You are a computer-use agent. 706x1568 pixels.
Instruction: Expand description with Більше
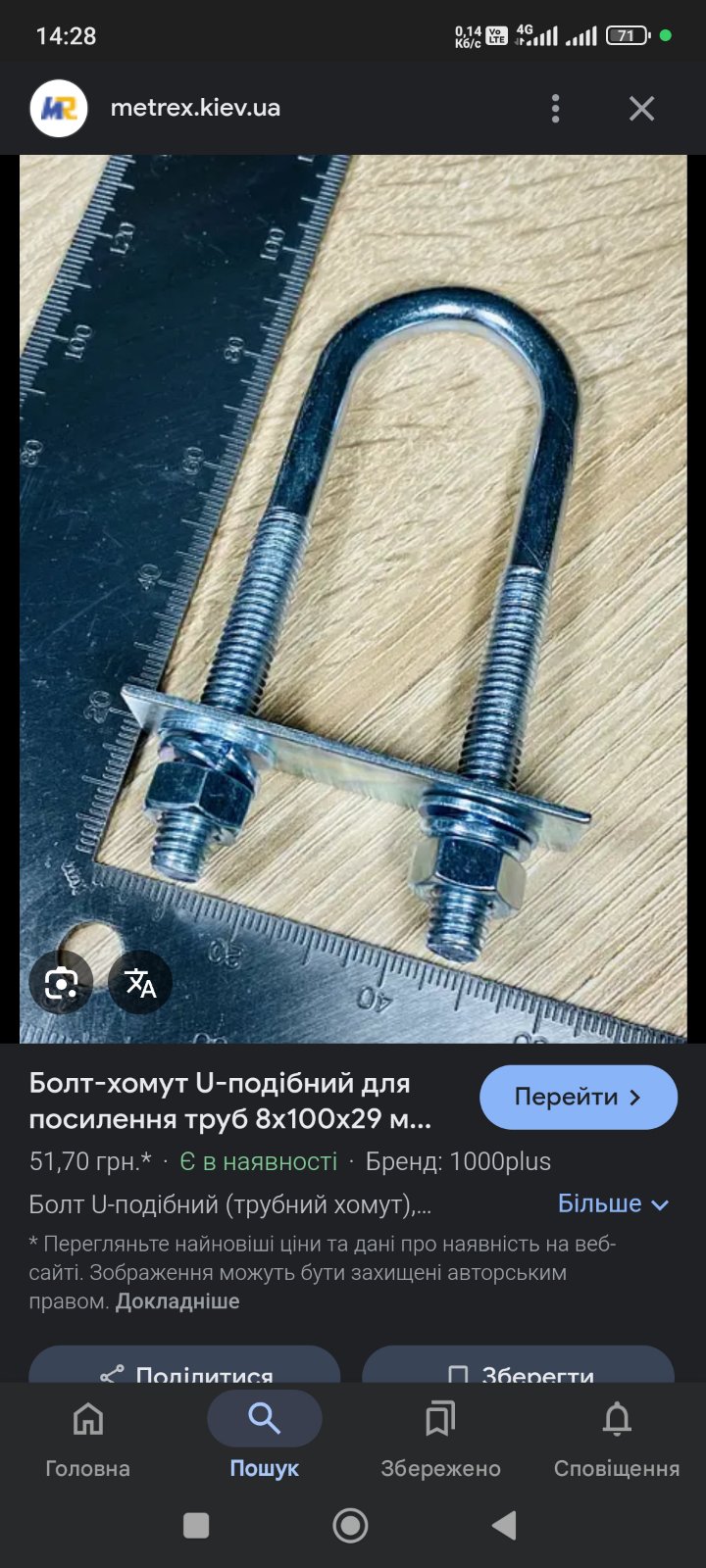coord(613,1203)
